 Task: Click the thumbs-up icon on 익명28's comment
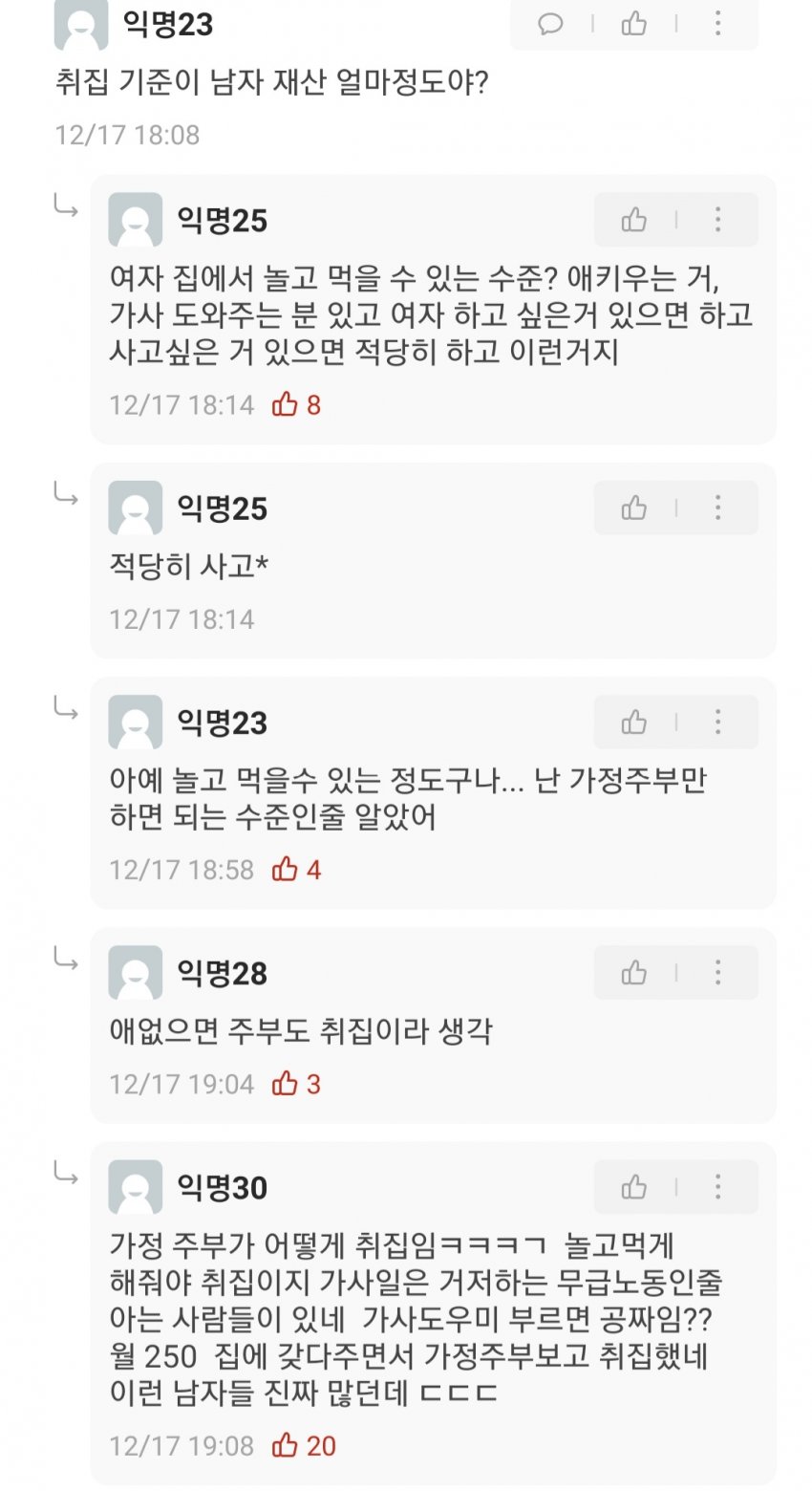(x=635, y=972)
